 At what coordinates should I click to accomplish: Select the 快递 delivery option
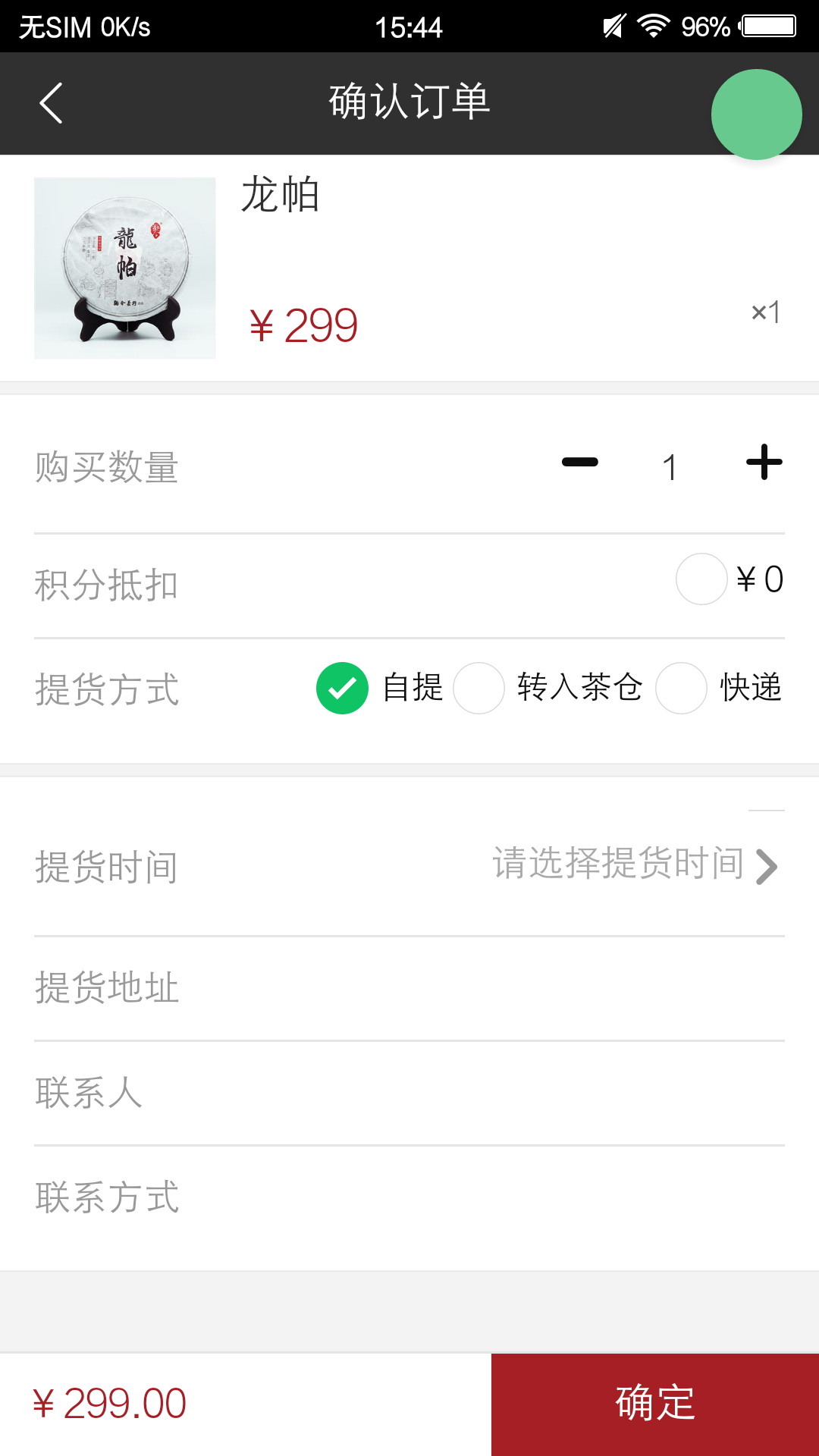pyautogui.click(x=680, y=689)
